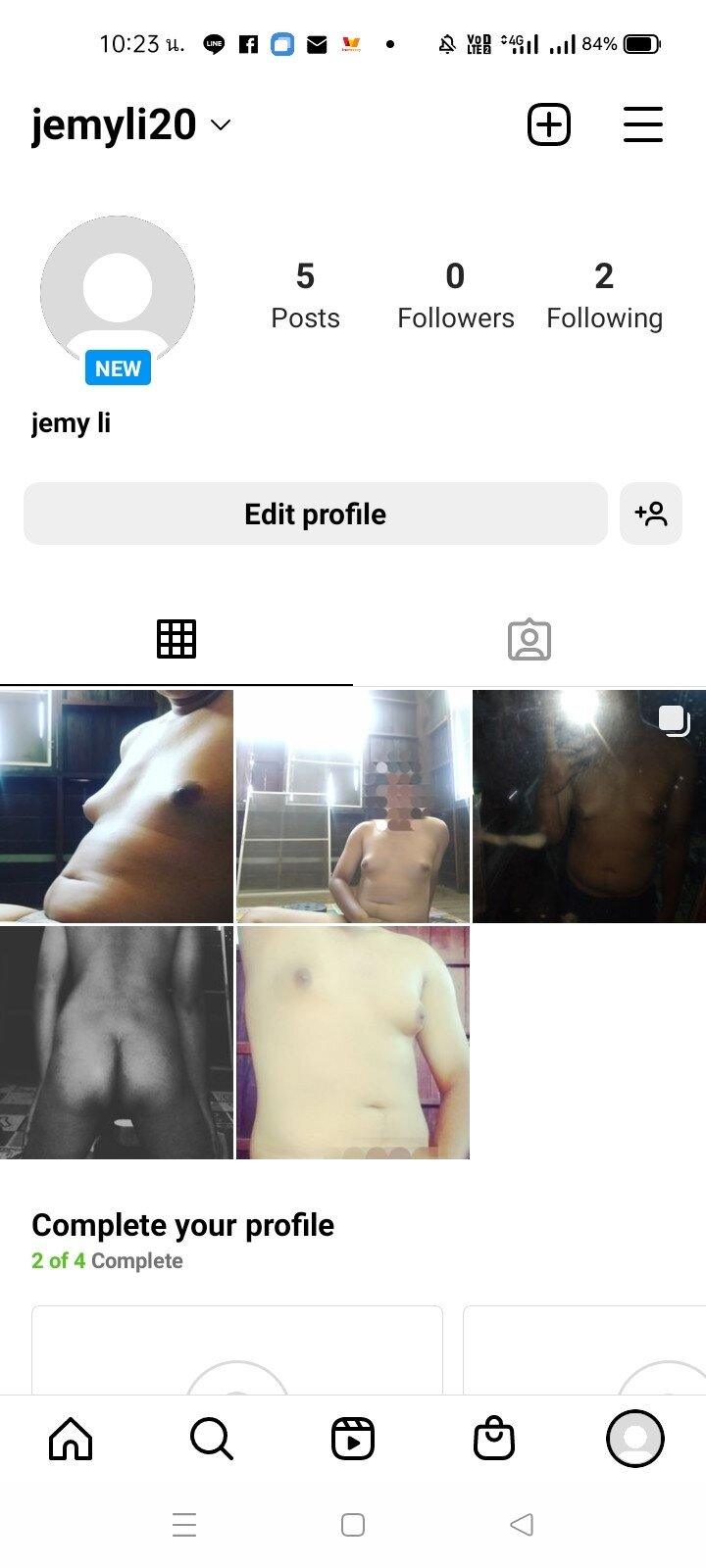This screenshot has height=1568, width=706.
Task: Change the profile picture avatar
Action: point(118,294)
